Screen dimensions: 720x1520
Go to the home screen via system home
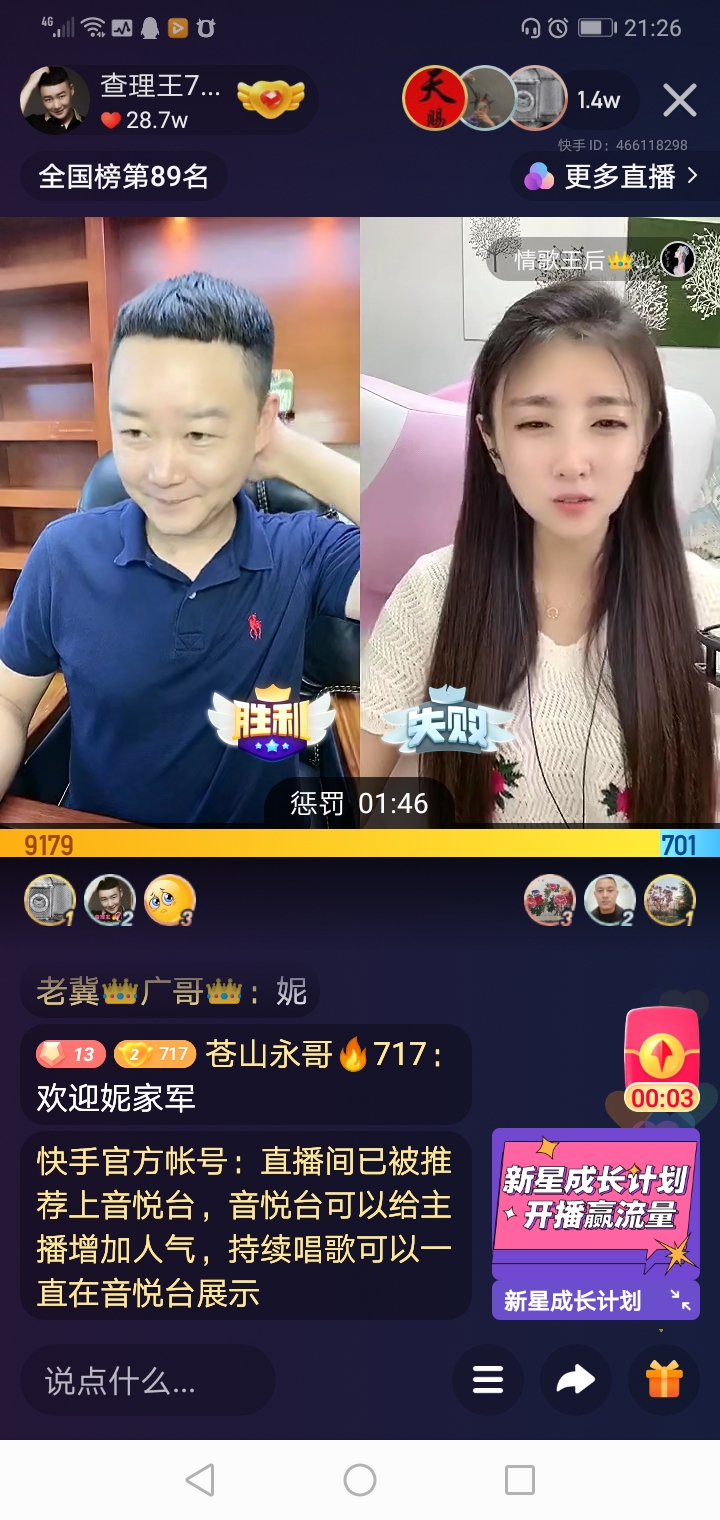(360, 1480)
